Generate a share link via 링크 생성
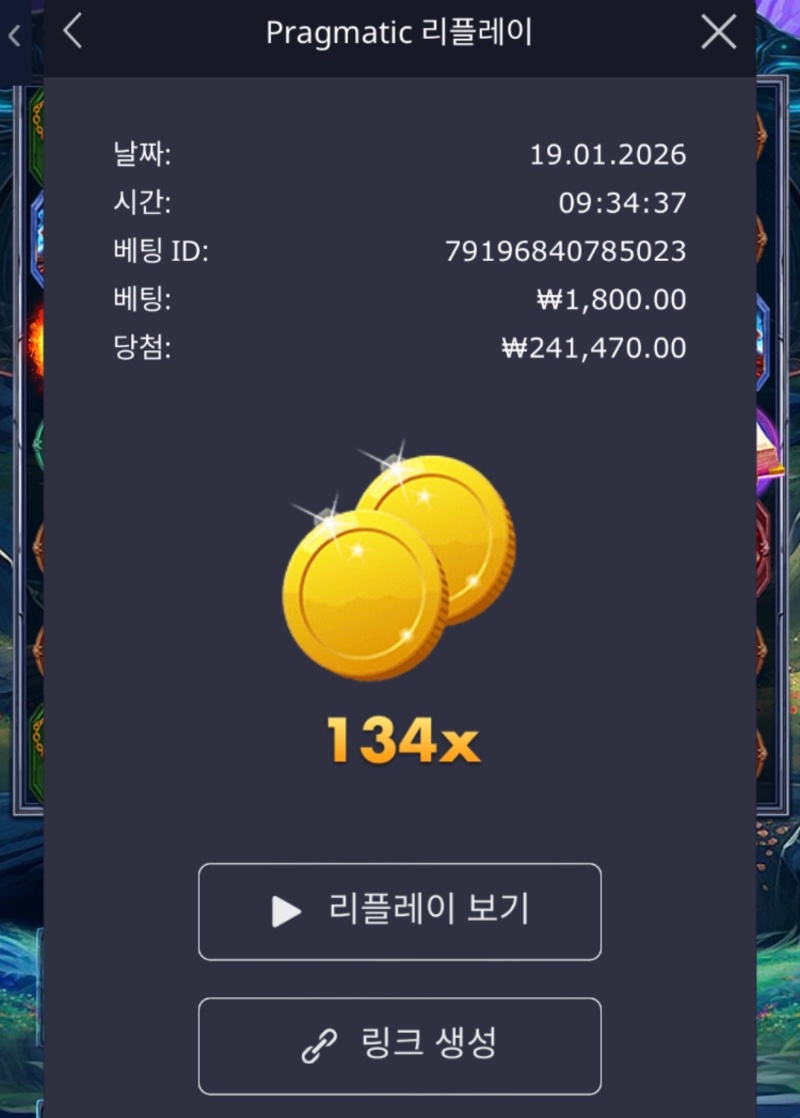The width and height of the screenshot is (800, 1118). tap(400, 1045)
